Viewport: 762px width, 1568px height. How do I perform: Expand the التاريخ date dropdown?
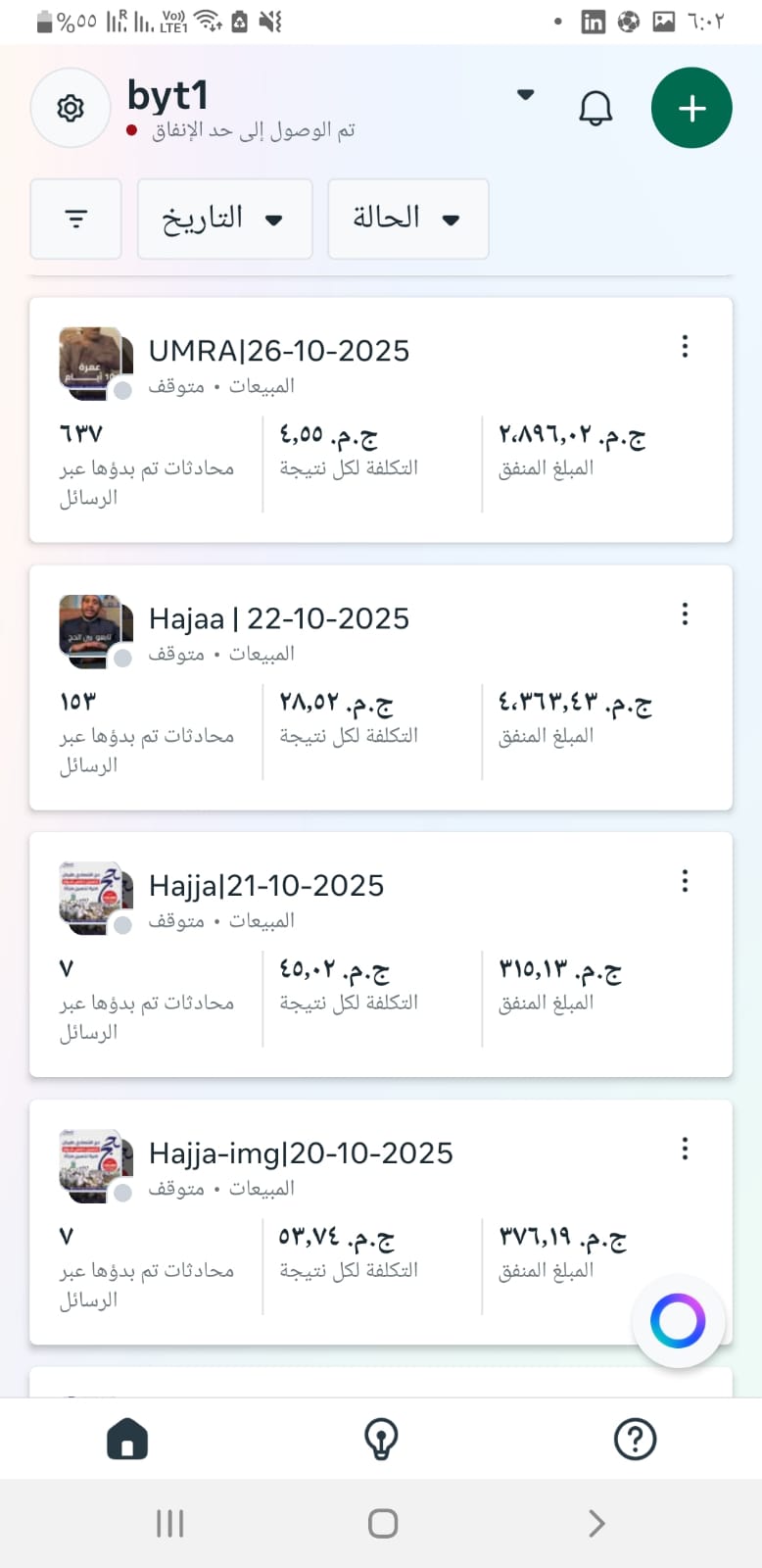click(x=224, y=219)
